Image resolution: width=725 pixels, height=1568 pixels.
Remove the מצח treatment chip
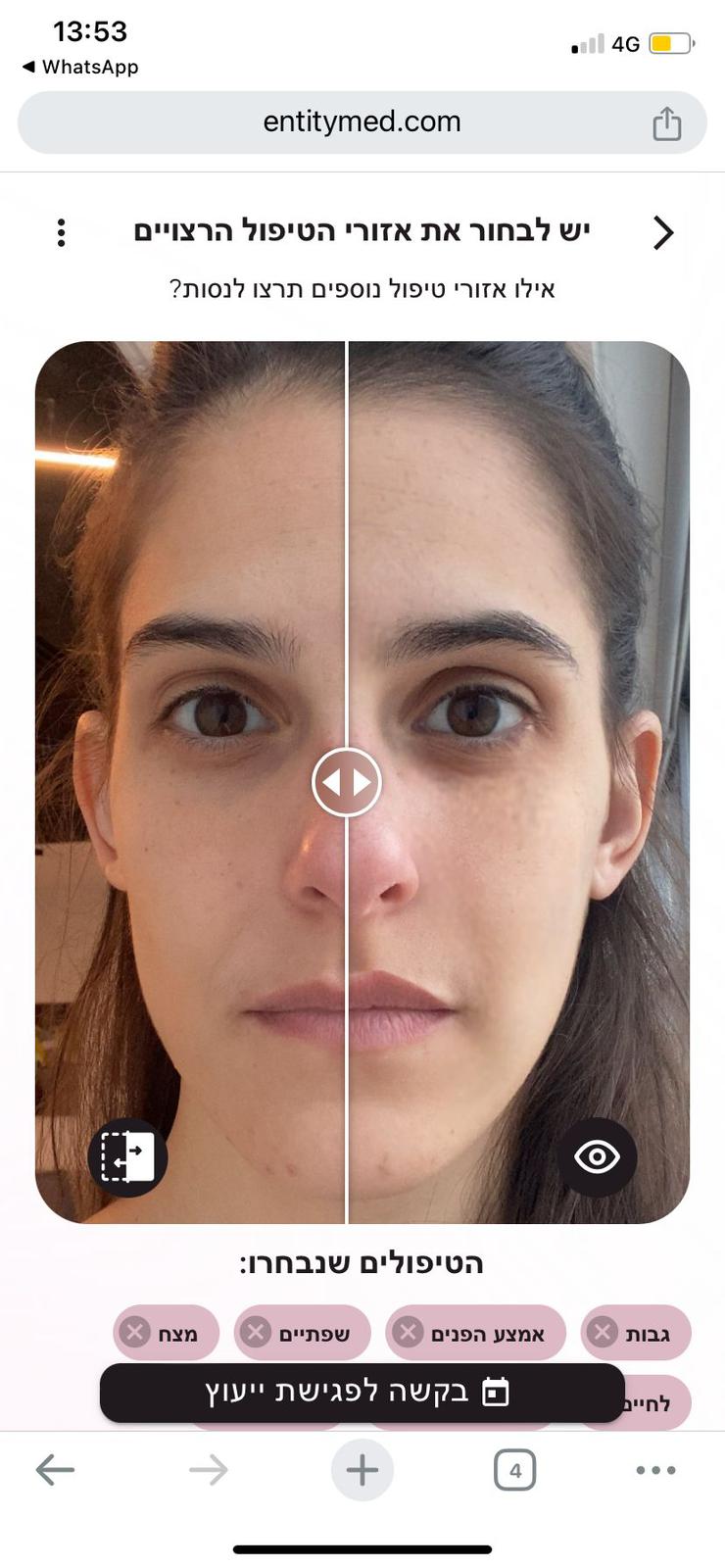pos(135,1332)
